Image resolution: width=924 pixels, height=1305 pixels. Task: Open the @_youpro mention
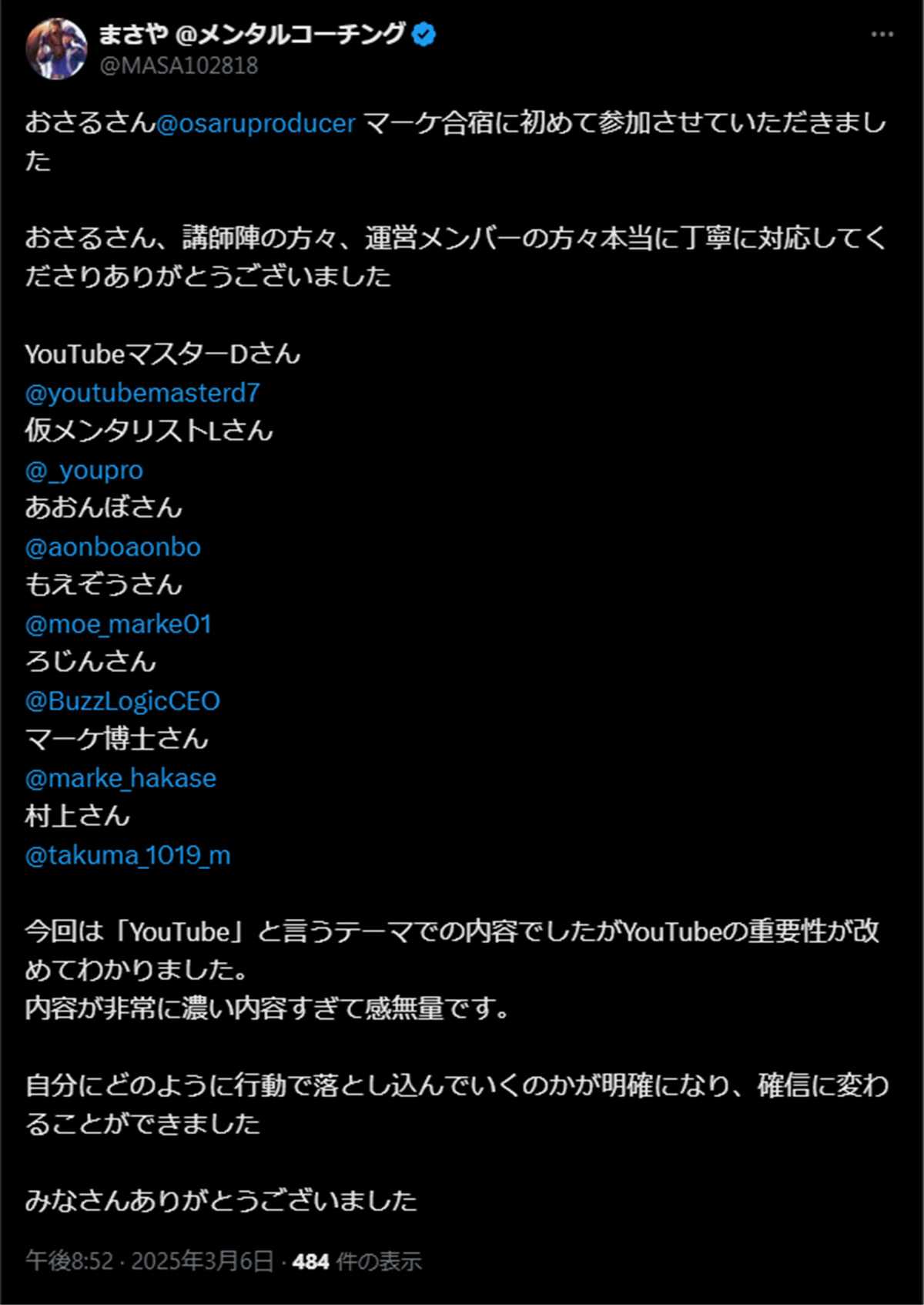point(84,470)
